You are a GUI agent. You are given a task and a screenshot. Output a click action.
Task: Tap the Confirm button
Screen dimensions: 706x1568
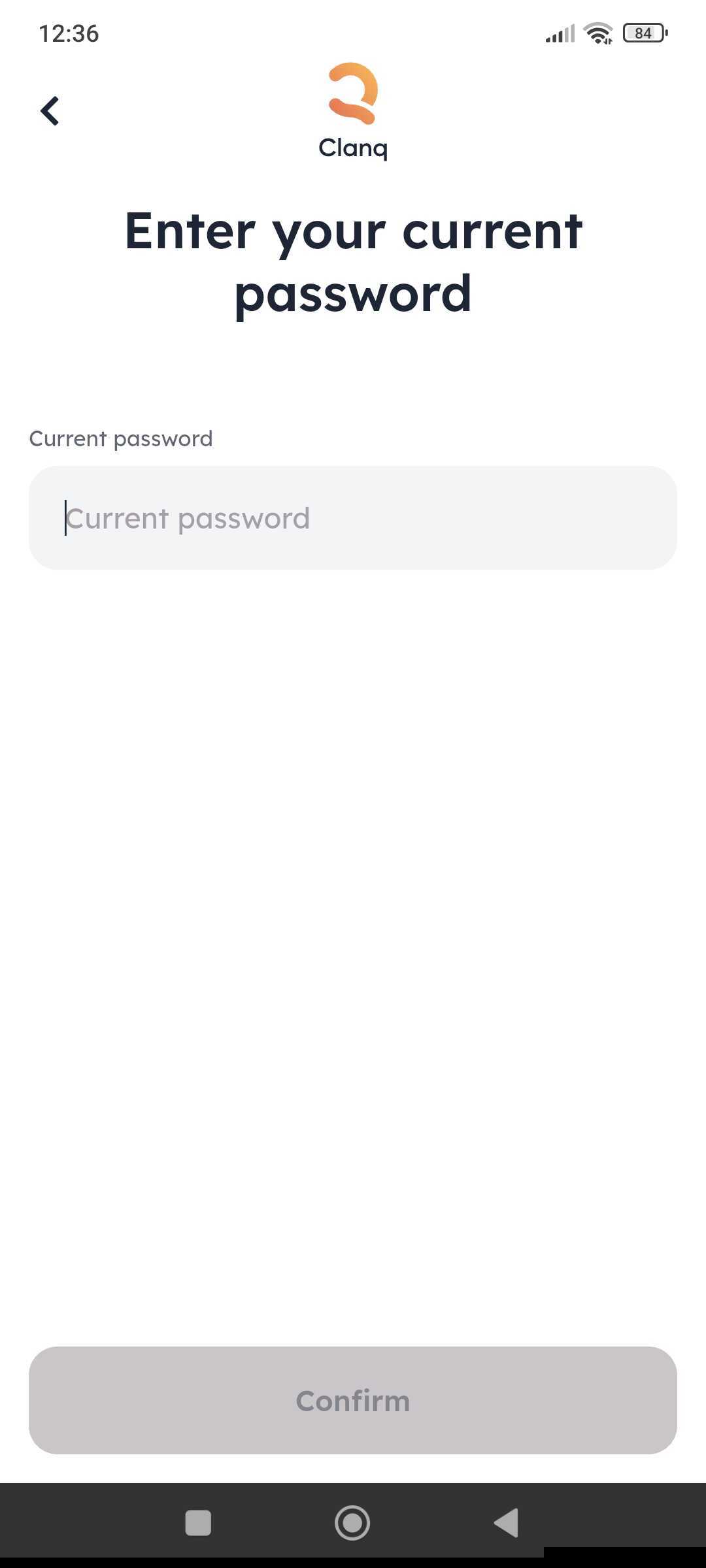353,1400
